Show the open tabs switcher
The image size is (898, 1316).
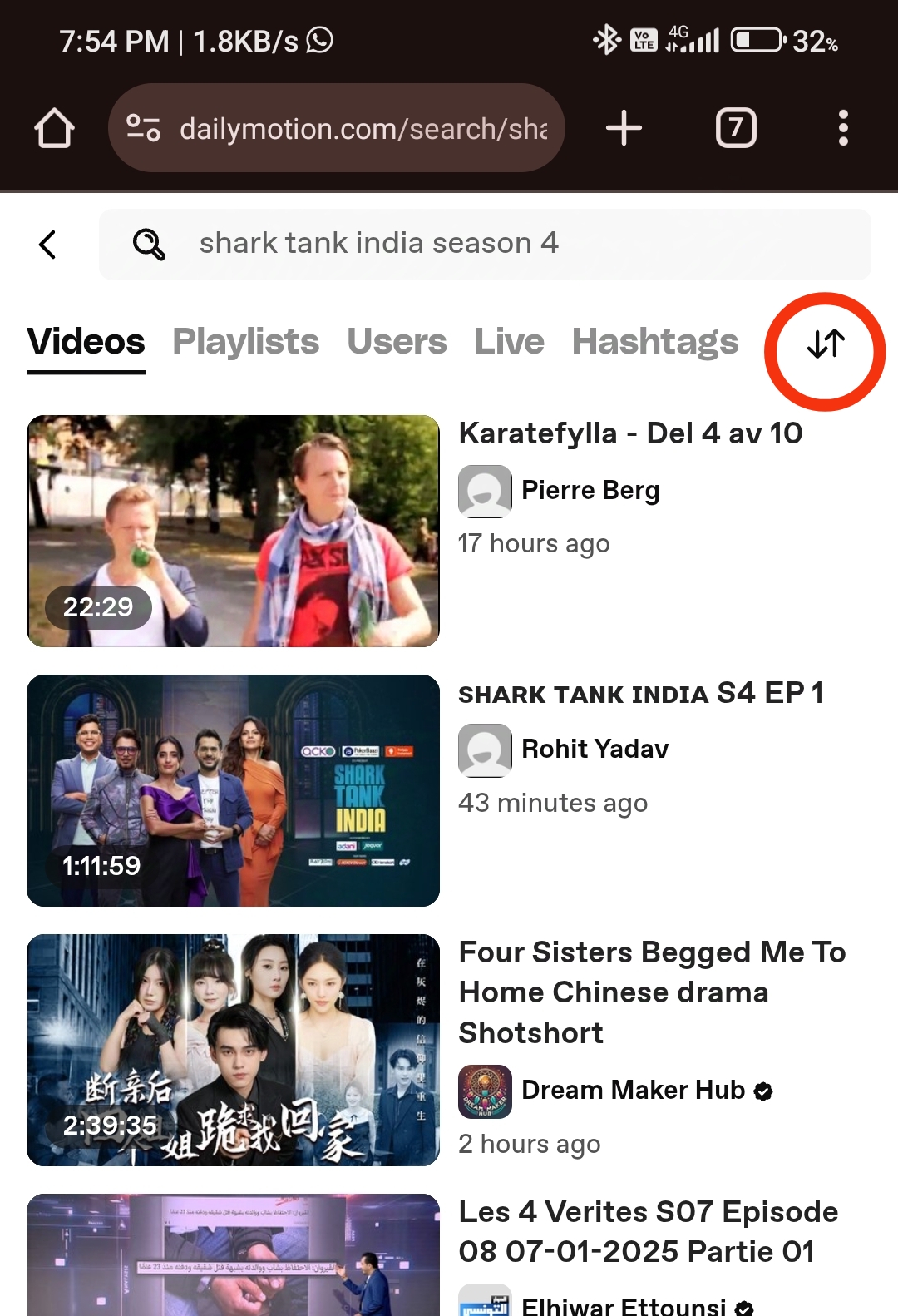[x=736, y=128]
